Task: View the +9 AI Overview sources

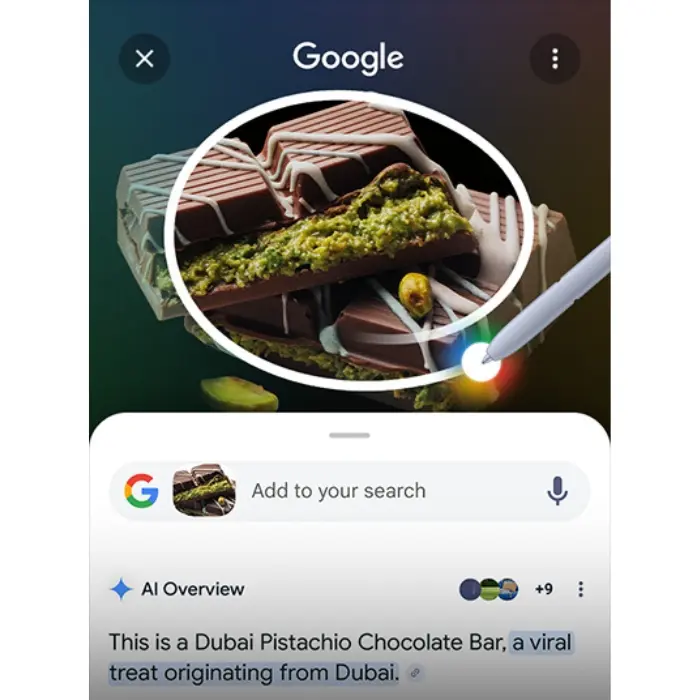Action: click(x=543, y=590)
